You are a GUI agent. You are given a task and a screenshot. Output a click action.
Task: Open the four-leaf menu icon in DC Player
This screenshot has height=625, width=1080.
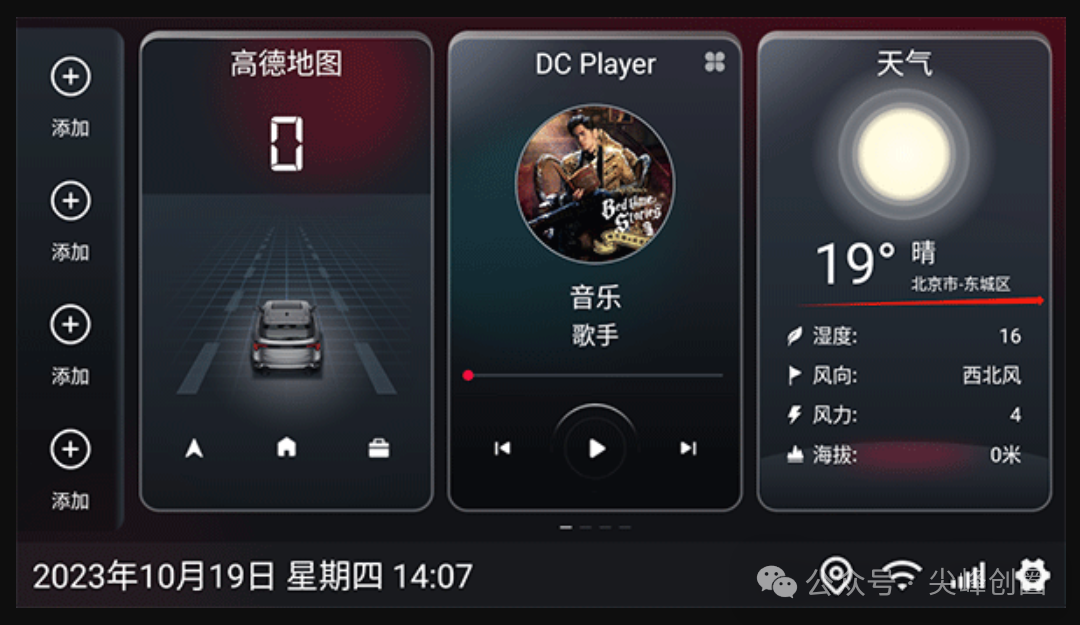(714, 63)
